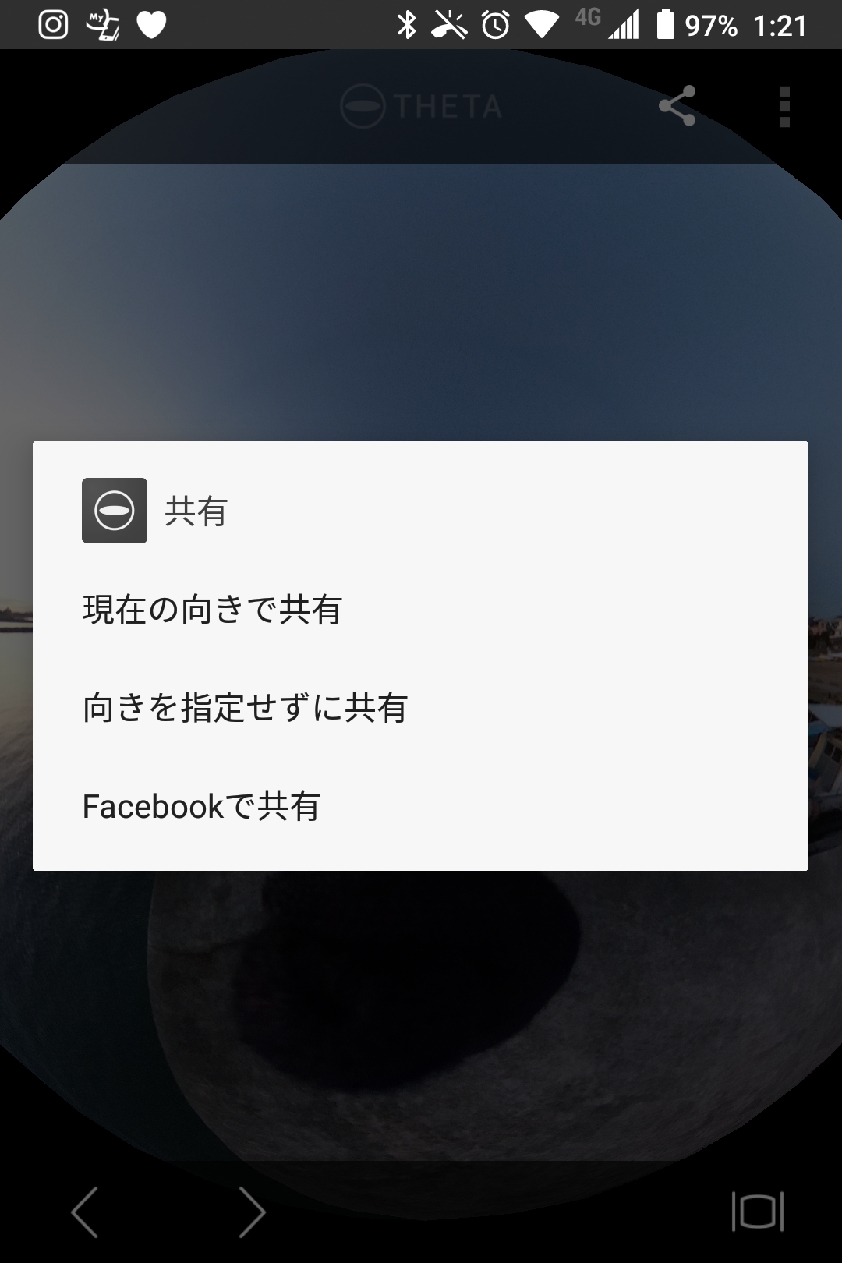Select the view mode icon at bottom right
The image size is (842, 1263).
(757, 1212)
